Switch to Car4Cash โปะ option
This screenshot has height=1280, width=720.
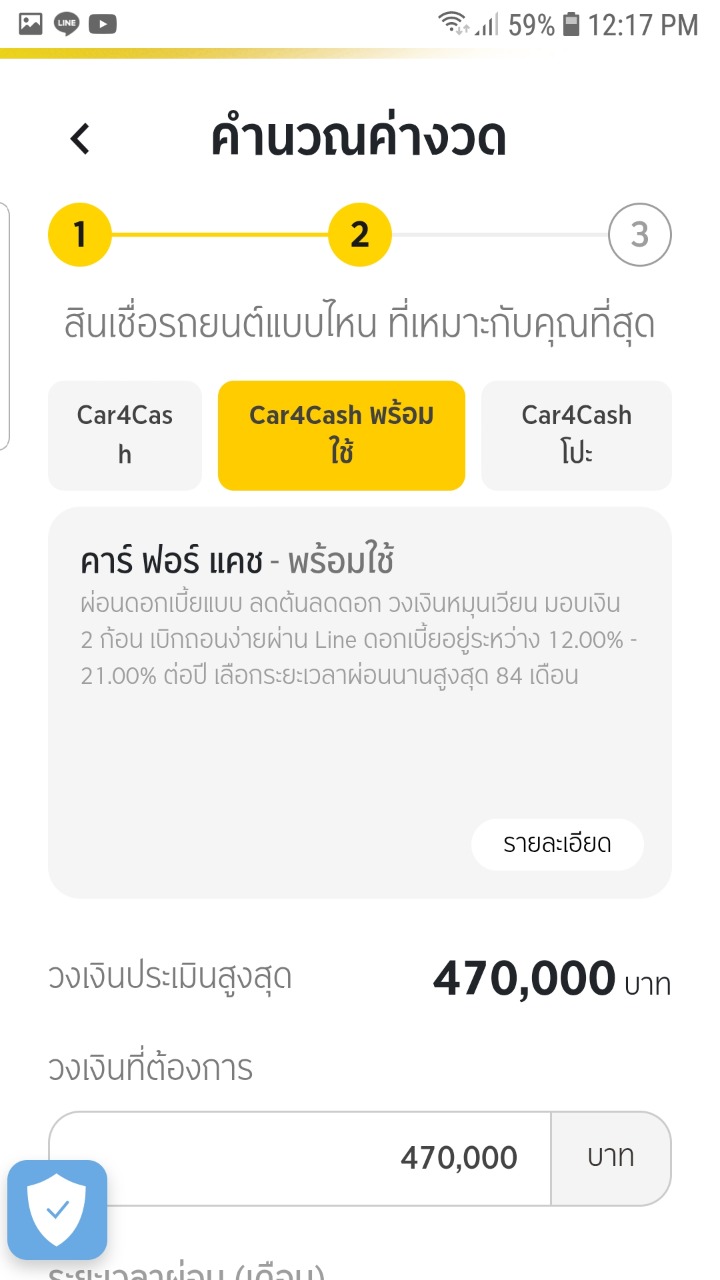(x=576, y=435)
